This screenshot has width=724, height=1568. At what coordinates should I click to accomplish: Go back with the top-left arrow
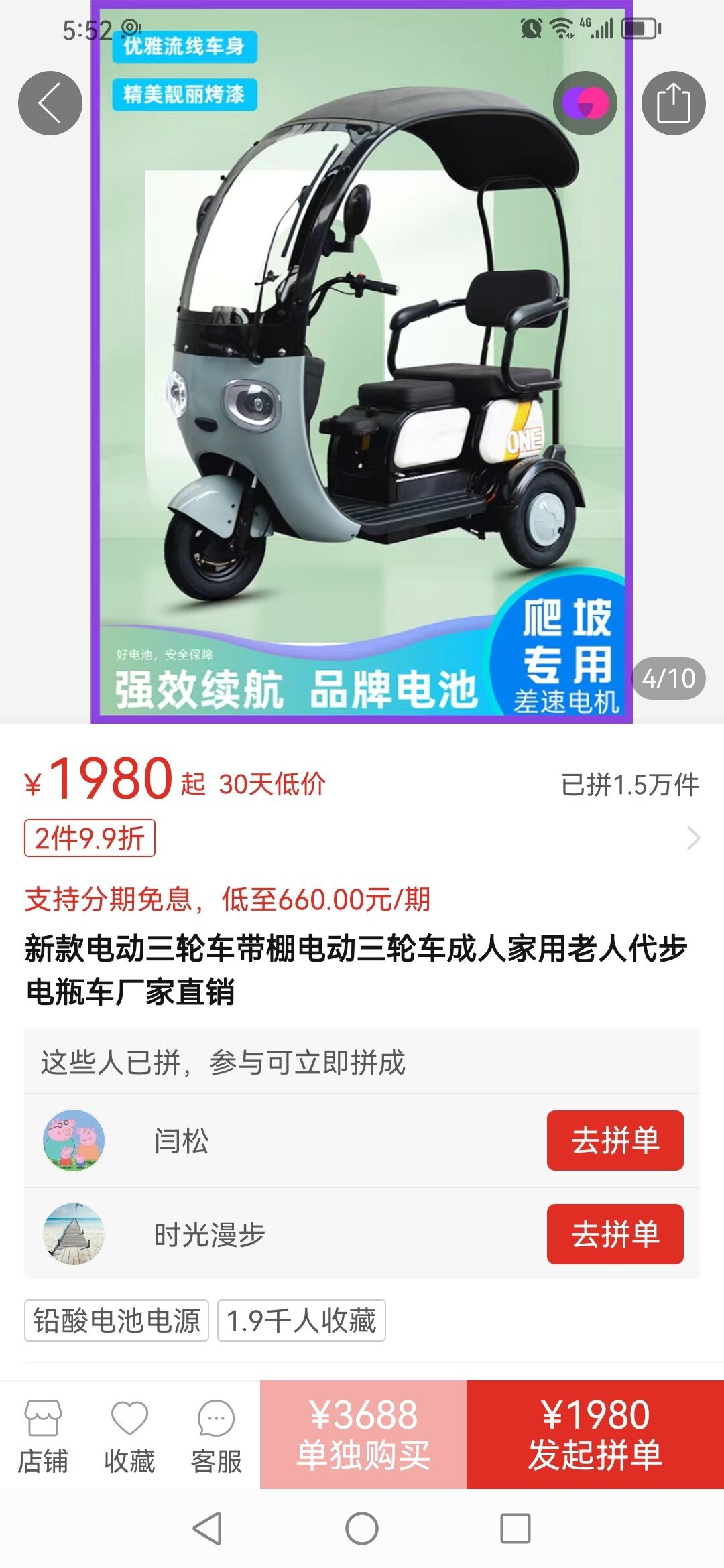[50, 103]
